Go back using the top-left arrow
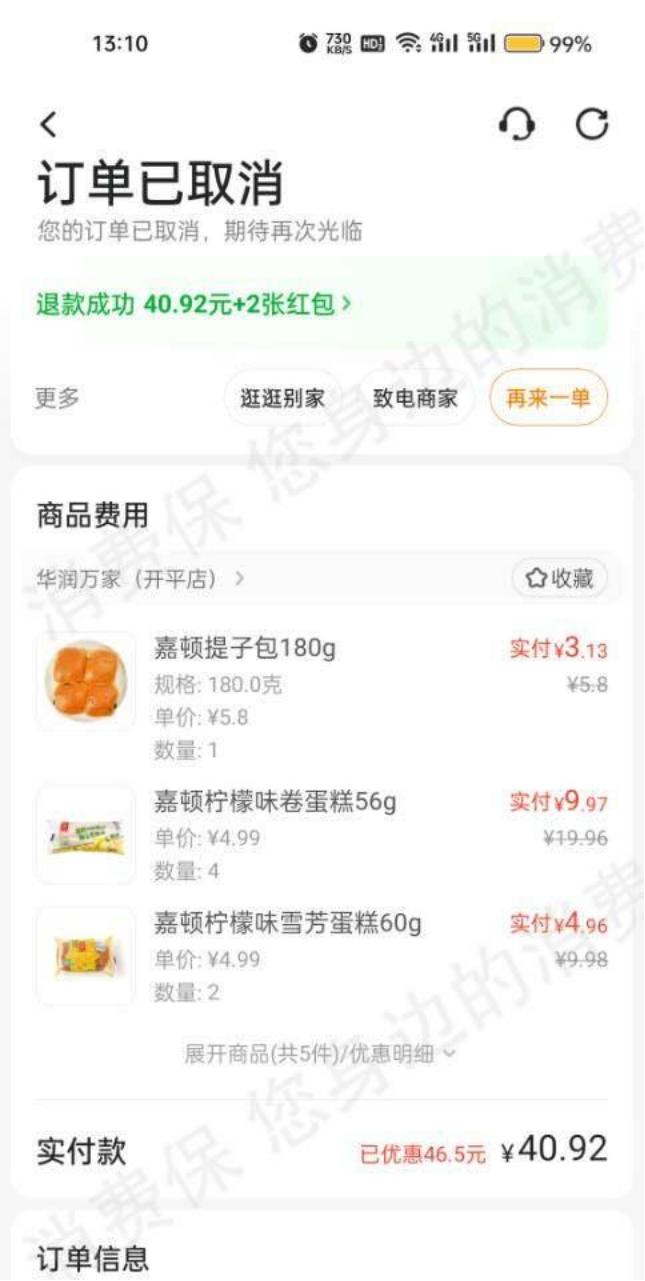Image resolution: width=645 pixels, height=1281 pixels. (x=48, y=125)
